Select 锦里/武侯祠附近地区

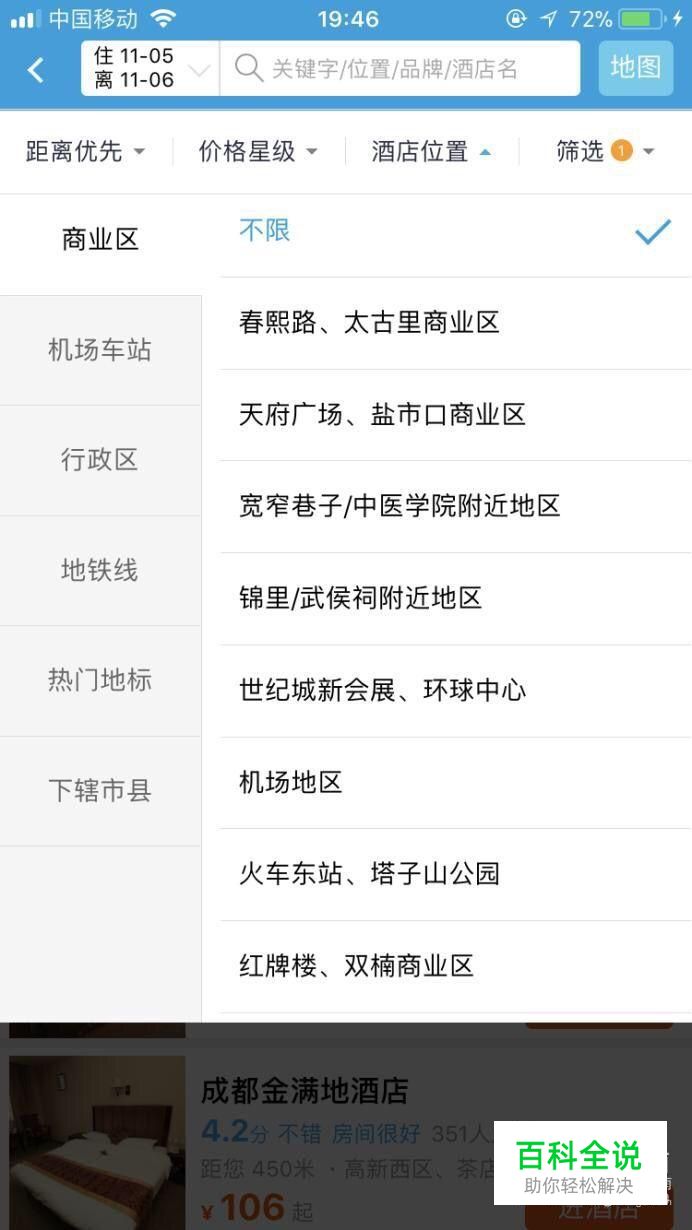point(455,598)
